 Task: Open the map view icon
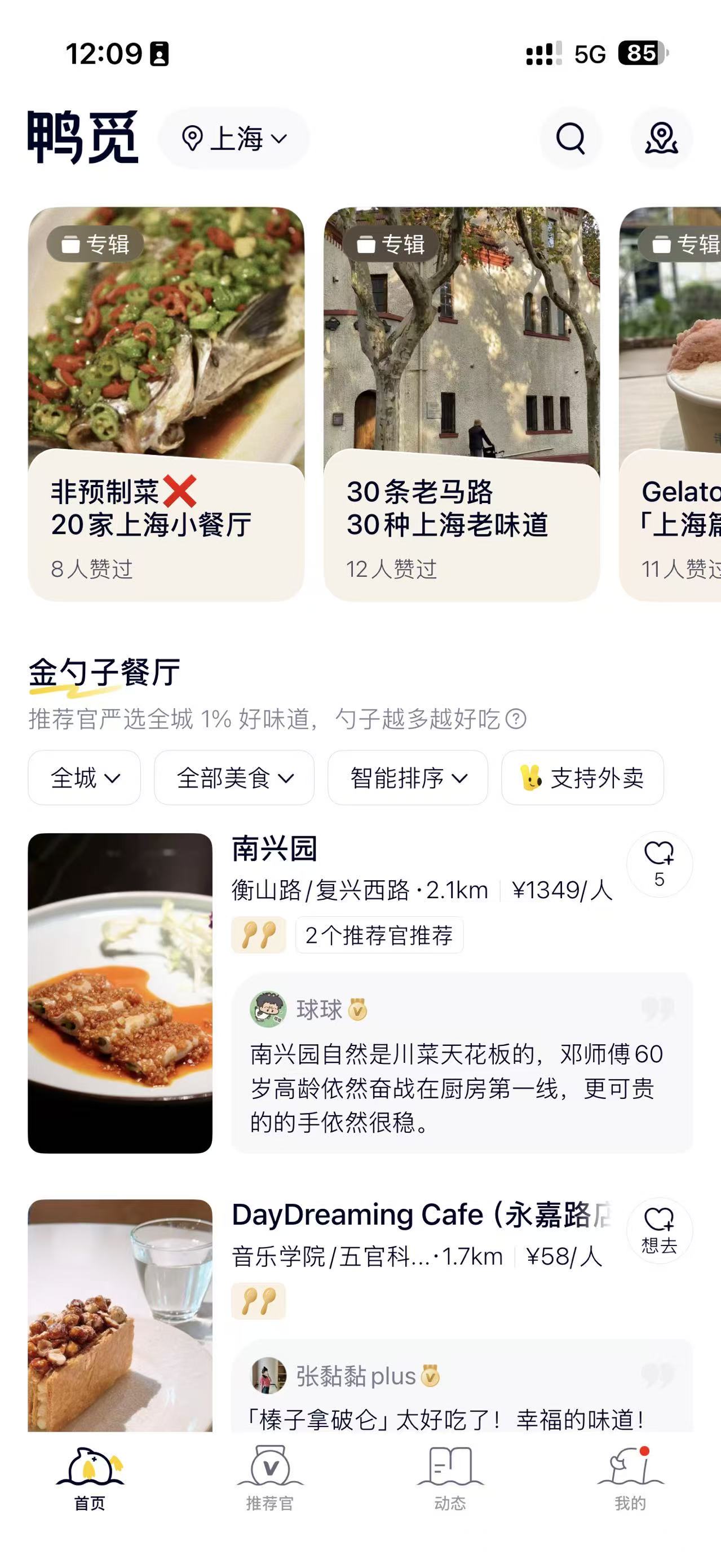pyautogui.click(x=661, y=138)
